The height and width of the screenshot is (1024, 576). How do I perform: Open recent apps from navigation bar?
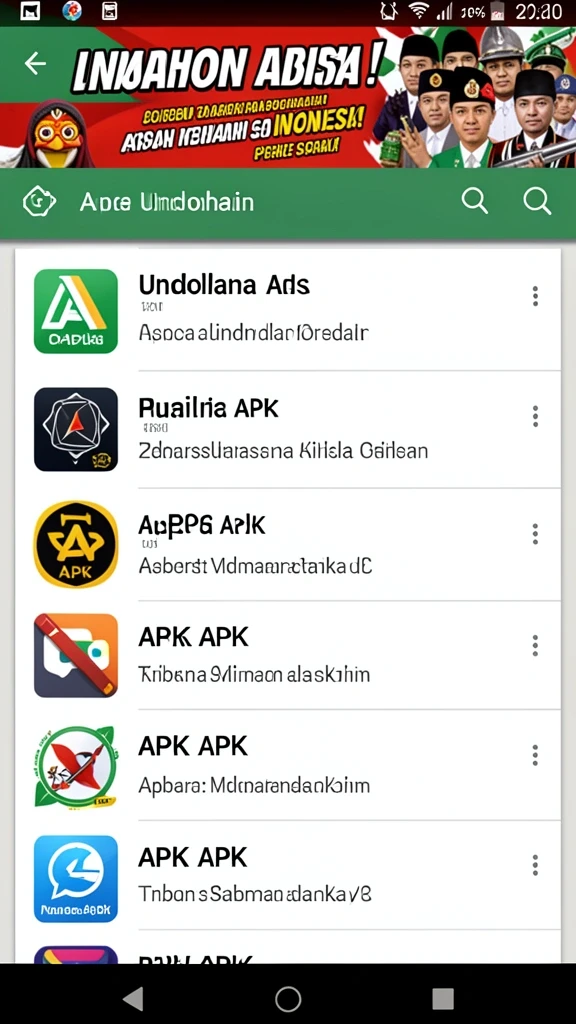click(x=443, y=999)
